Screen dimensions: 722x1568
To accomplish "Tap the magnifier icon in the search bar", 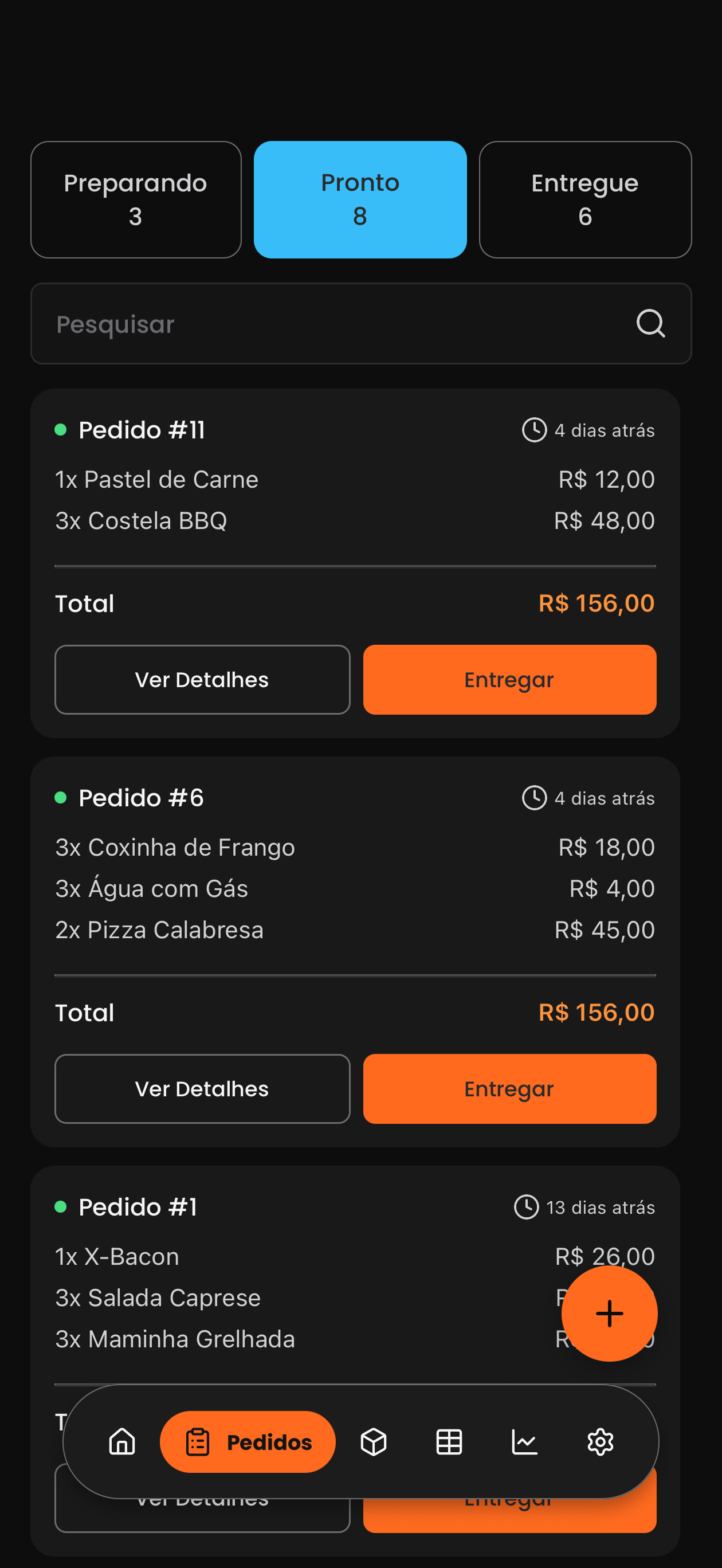I will [651, 323].
